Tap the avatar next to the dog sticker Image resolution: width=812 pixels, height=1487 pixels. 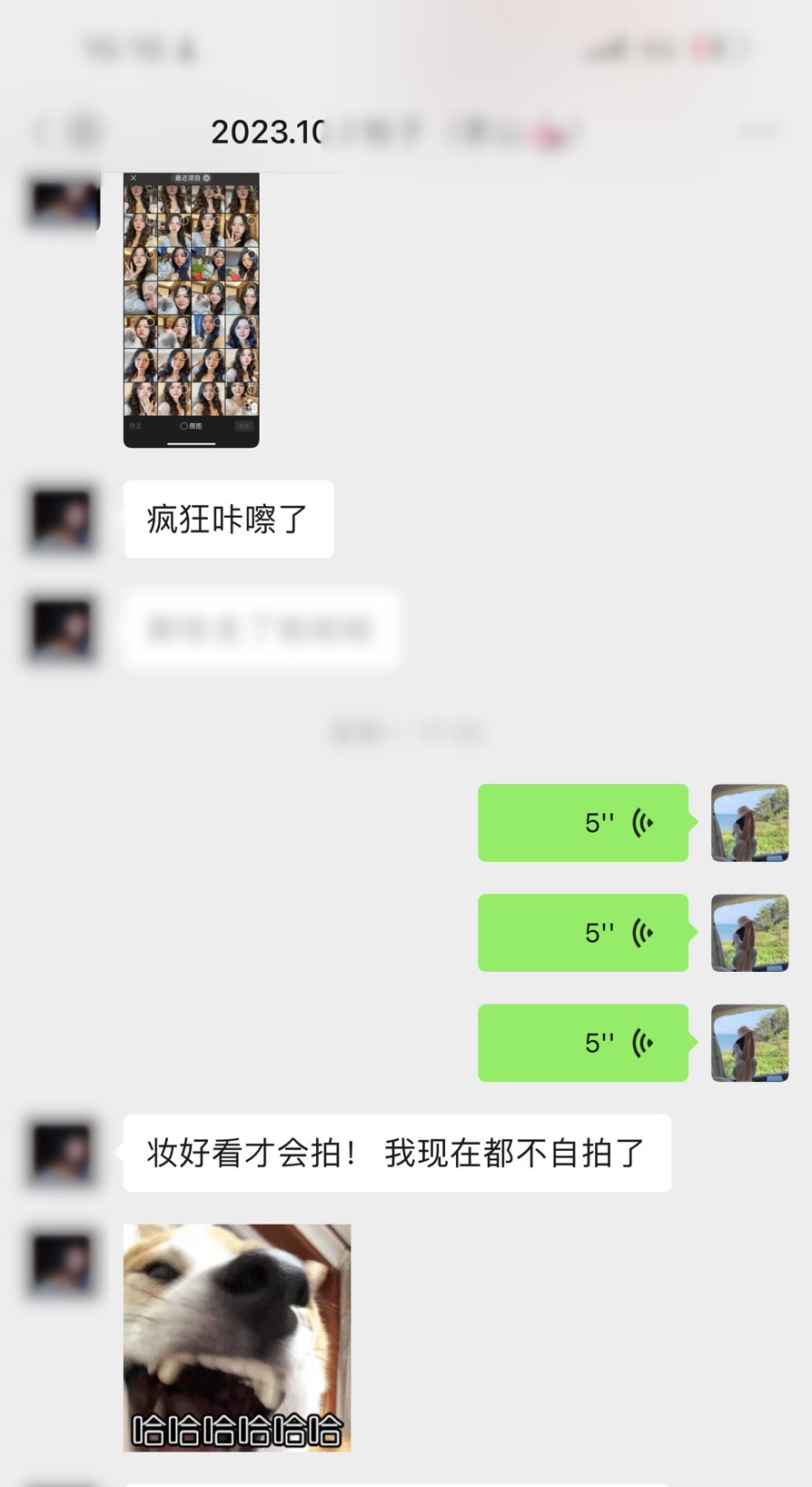[x=63, y=1263]
